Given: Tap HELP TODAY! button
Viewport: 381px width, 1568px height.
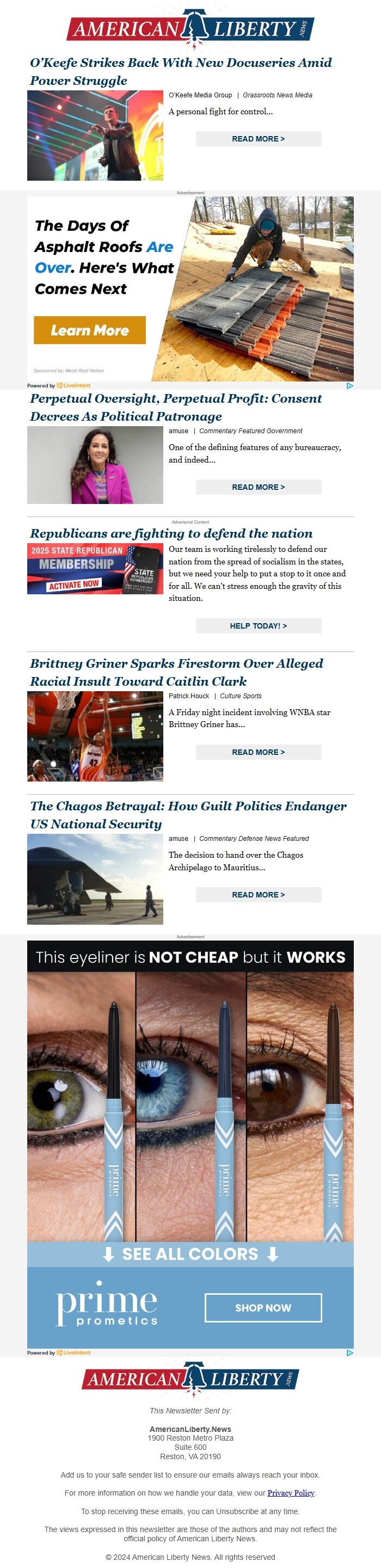Looking at the screenshot, I should pos(258,626).
